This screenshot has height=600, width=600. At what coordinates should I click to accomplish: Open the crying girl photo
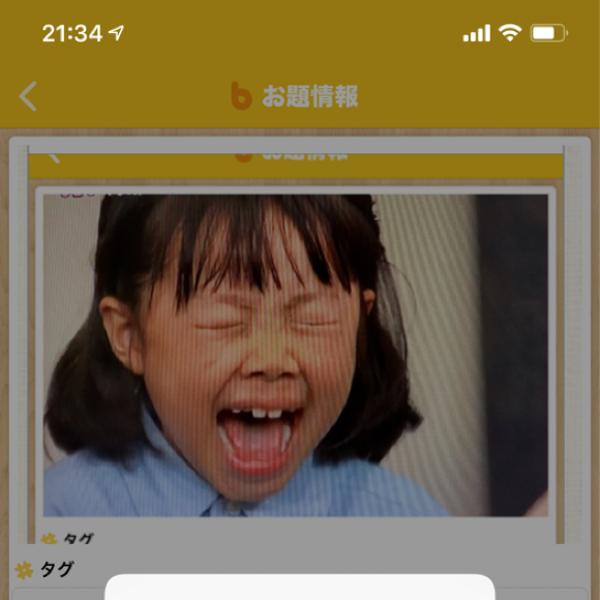pyautogui.click(x=296, y=354)
